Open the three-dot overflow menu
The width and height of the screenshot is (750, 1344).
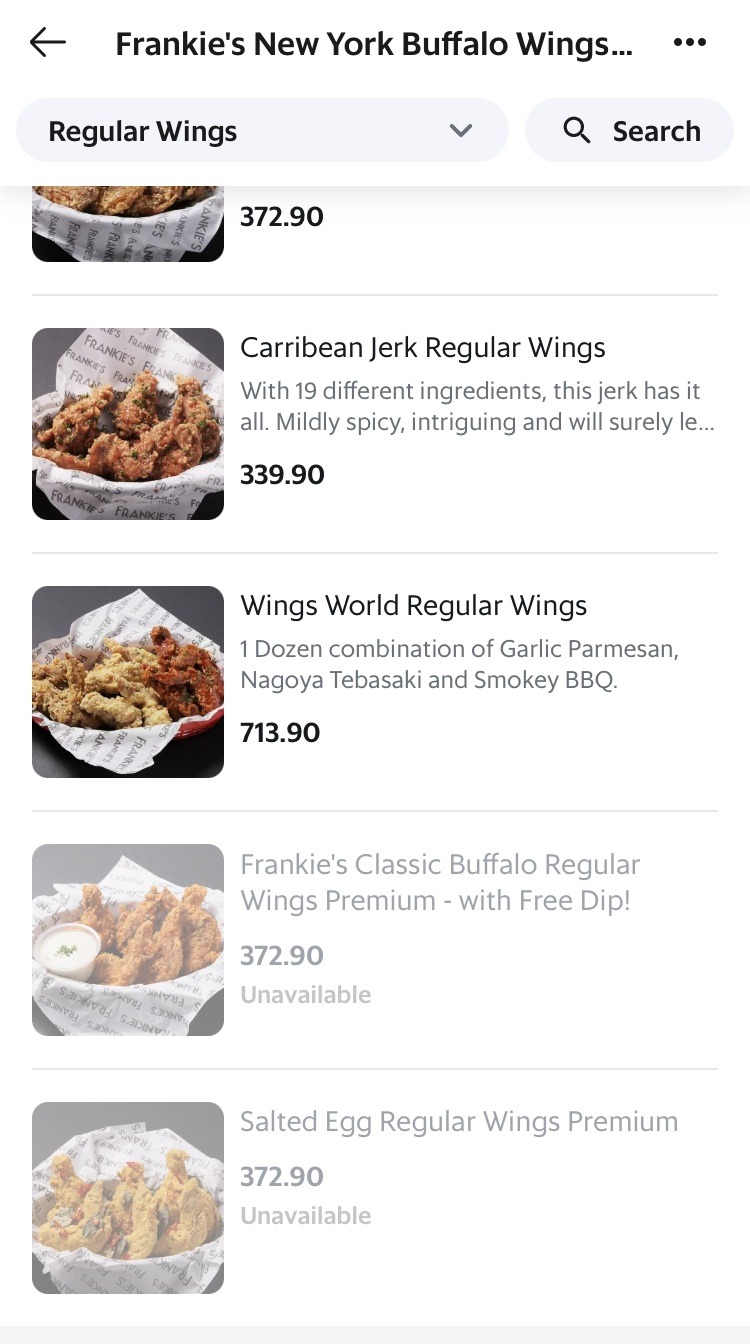[x=690, y=42]
